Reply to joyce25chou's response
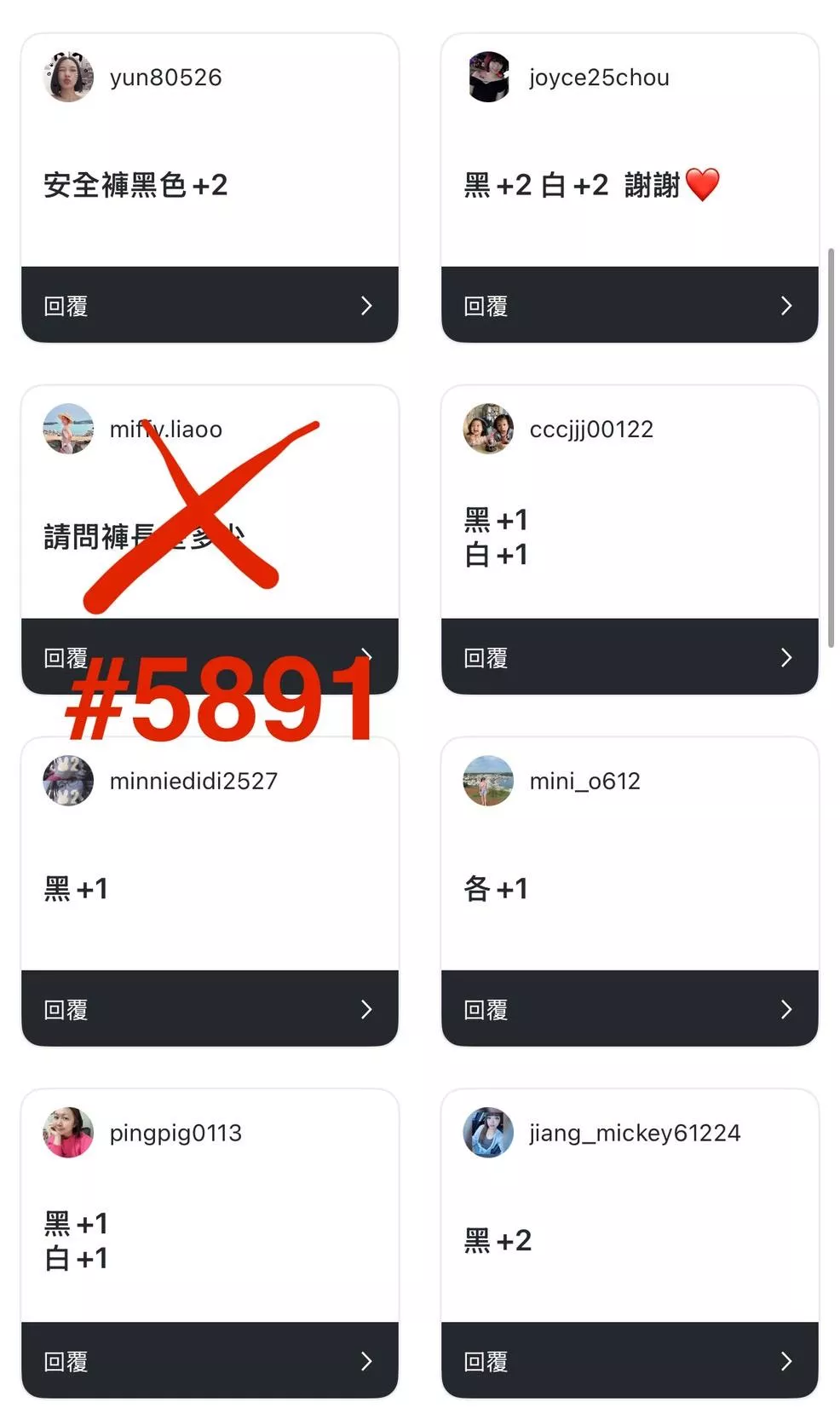Screen dimensions: 840x1414 tap(629, 305)
